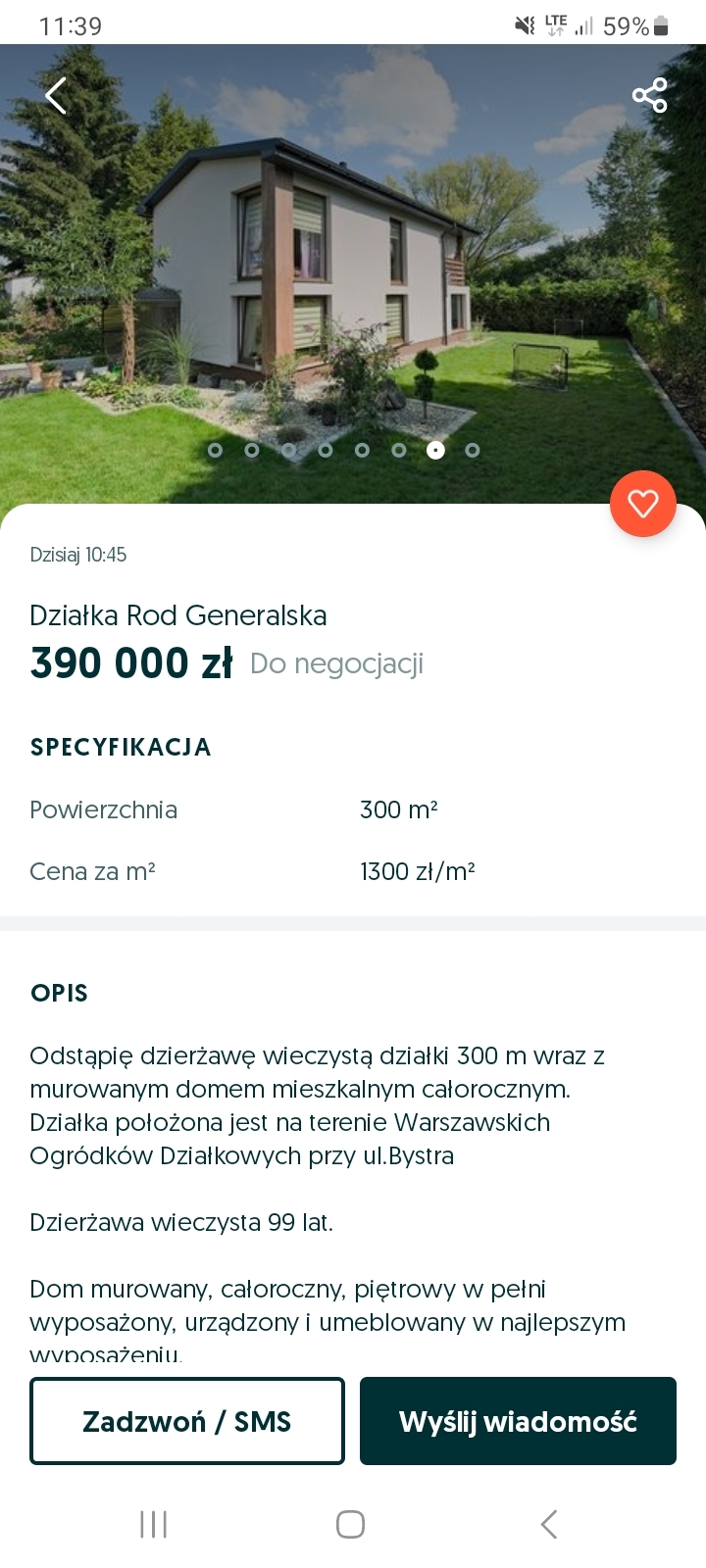Share this Działka Rod Generalska listing
The height and width of the screenshot is (1568, 706).
pos(649,96)
